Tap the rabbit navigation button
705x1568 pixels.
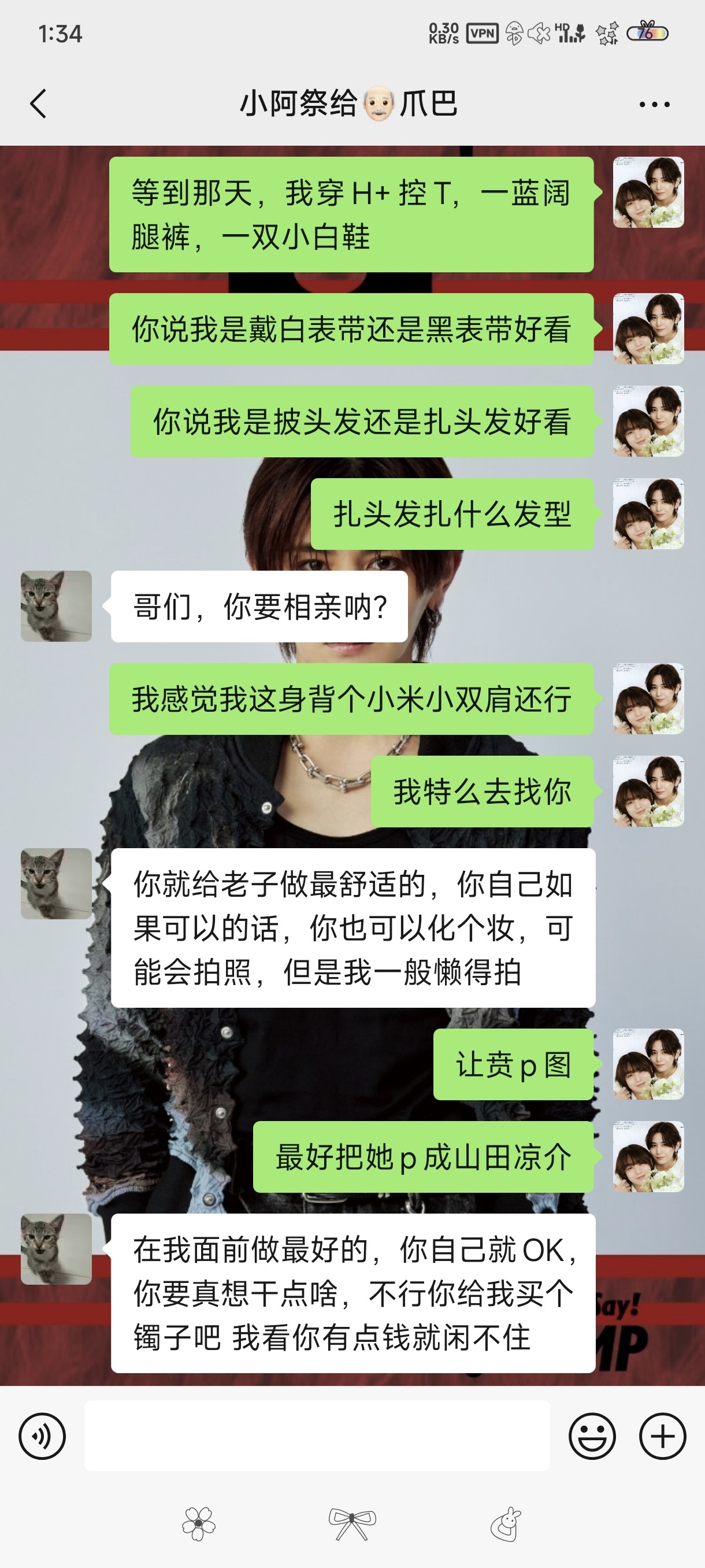click(506, 1523)
